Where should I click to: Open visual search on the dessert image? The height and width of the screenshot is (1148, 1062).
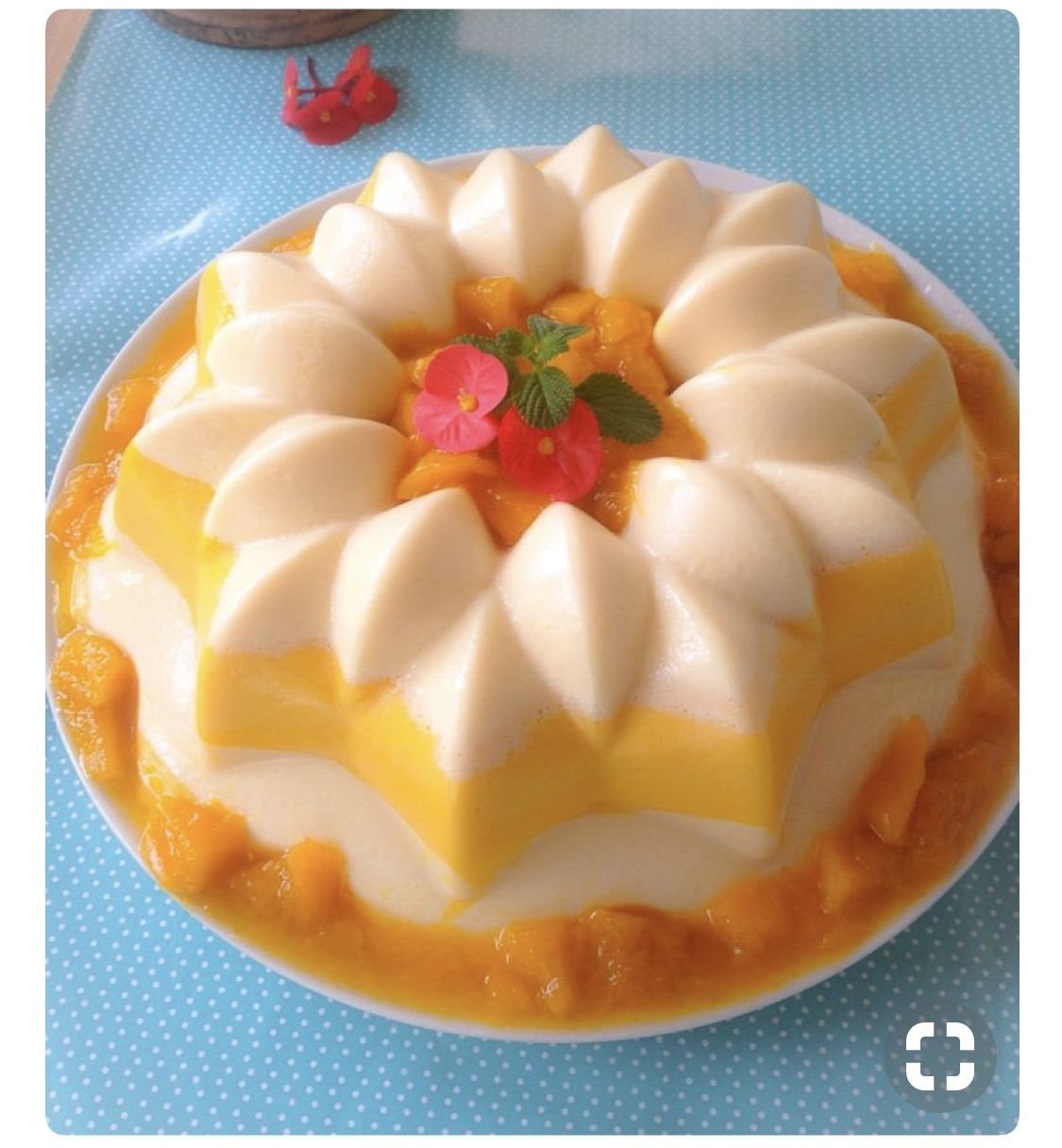pyautogui.click(x=939, y=1055)
